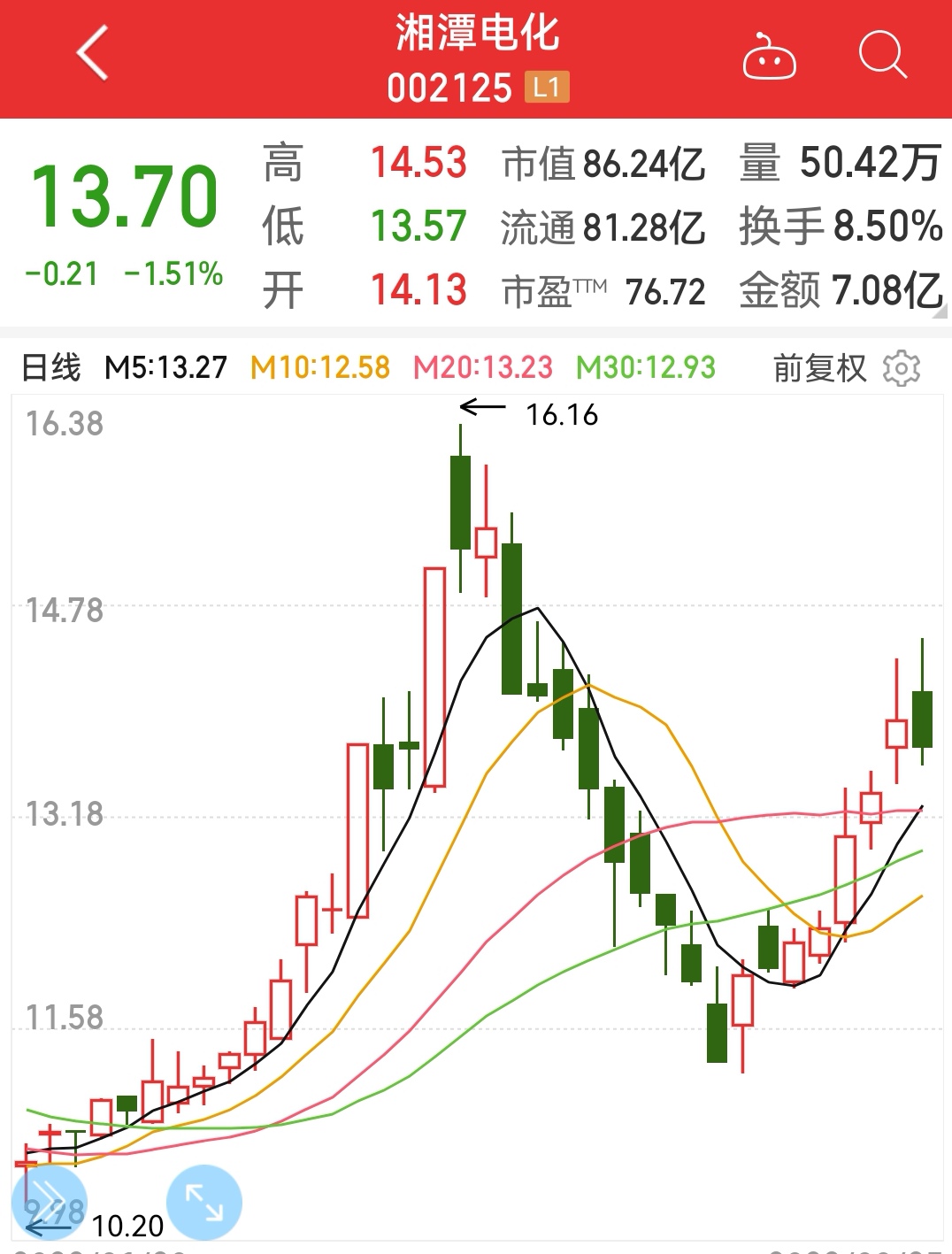Change the 前复权 adjustment mode
This screenshot has width=952, height=1254.
819,368
